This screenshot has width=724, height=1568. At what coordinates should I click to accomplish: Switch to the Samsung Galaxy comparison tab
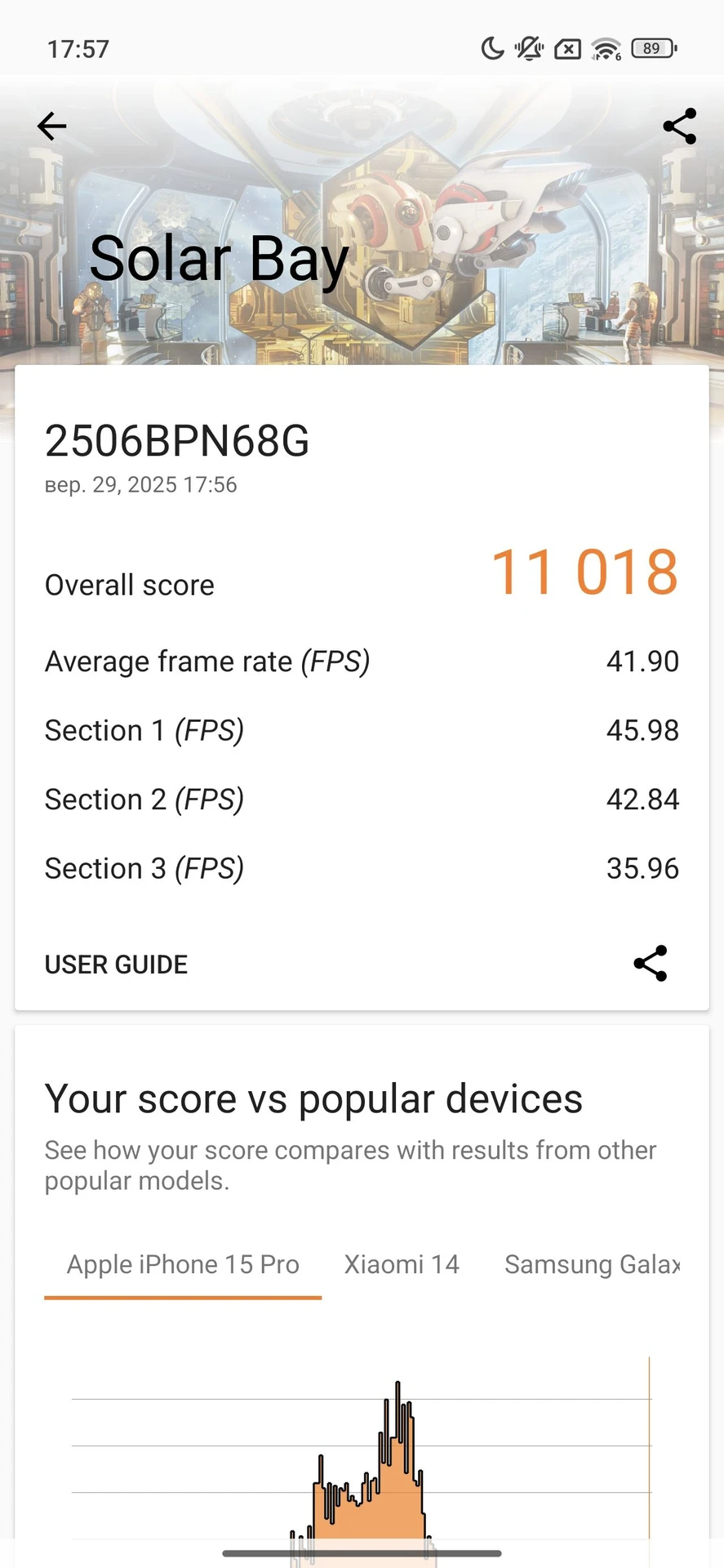tap(591, 1264)
